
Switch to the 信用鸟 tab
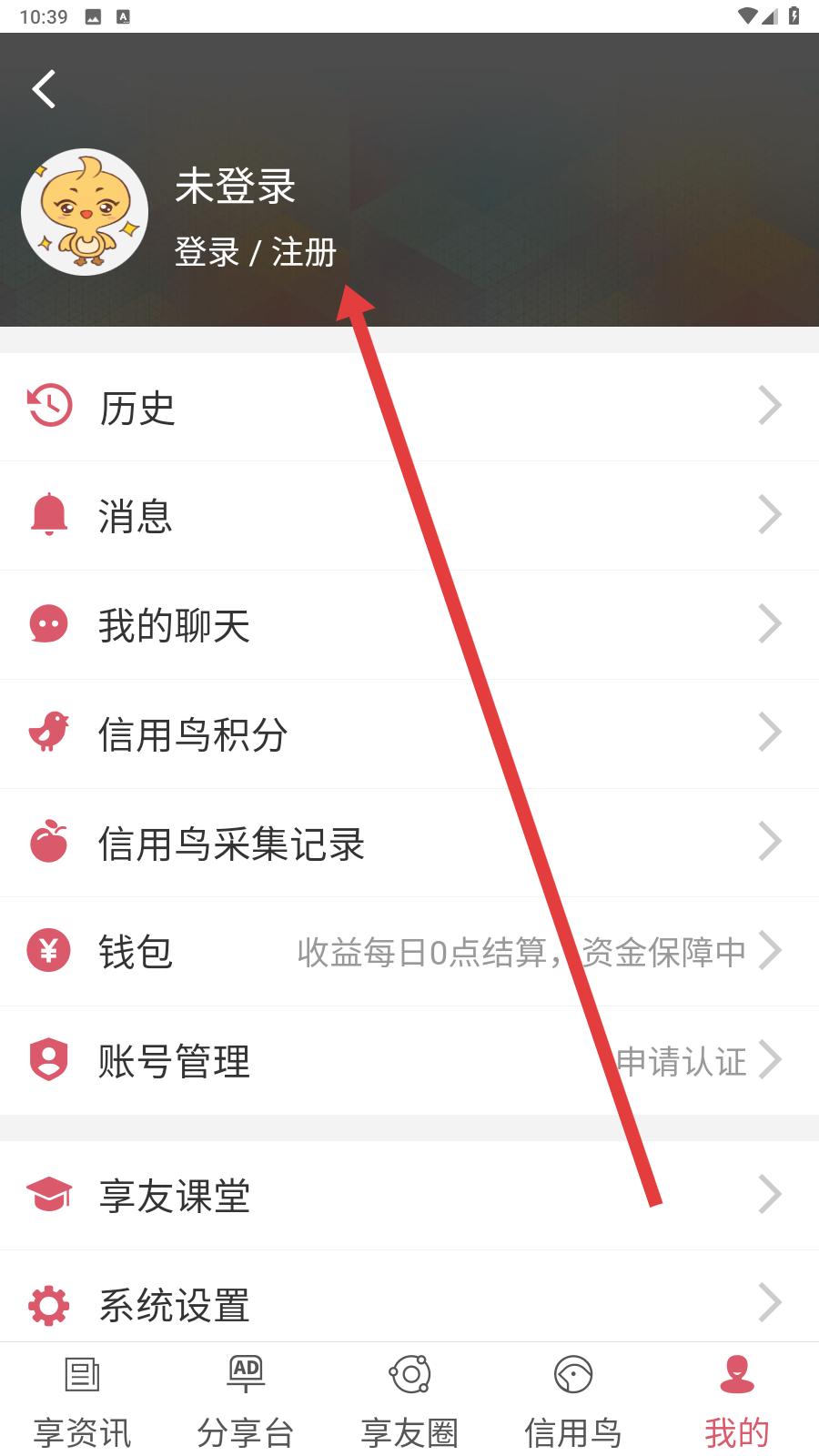[x=573, y=1401]
